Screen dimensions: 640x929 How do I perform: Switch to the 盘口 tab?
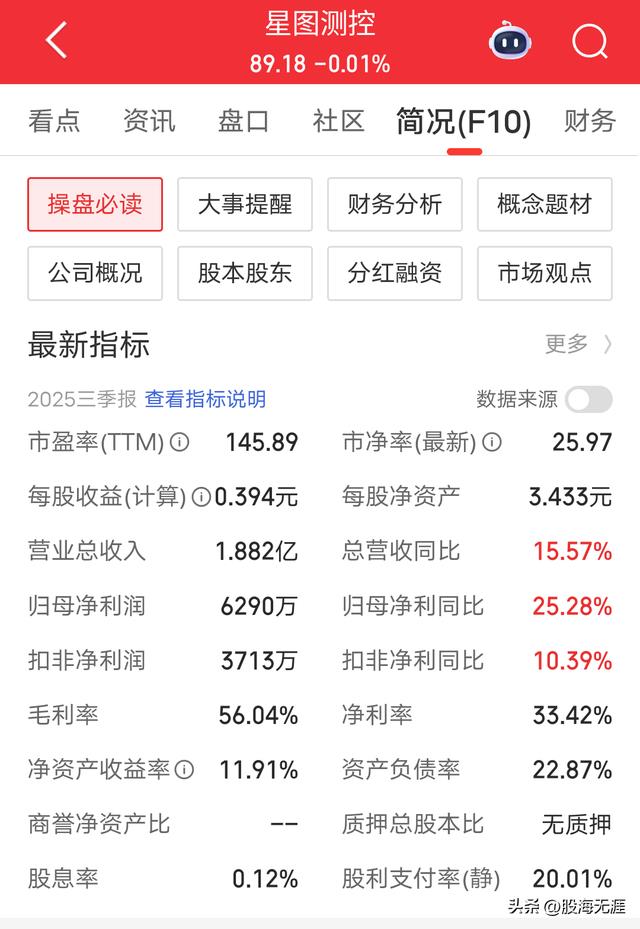tap(244, 121)
